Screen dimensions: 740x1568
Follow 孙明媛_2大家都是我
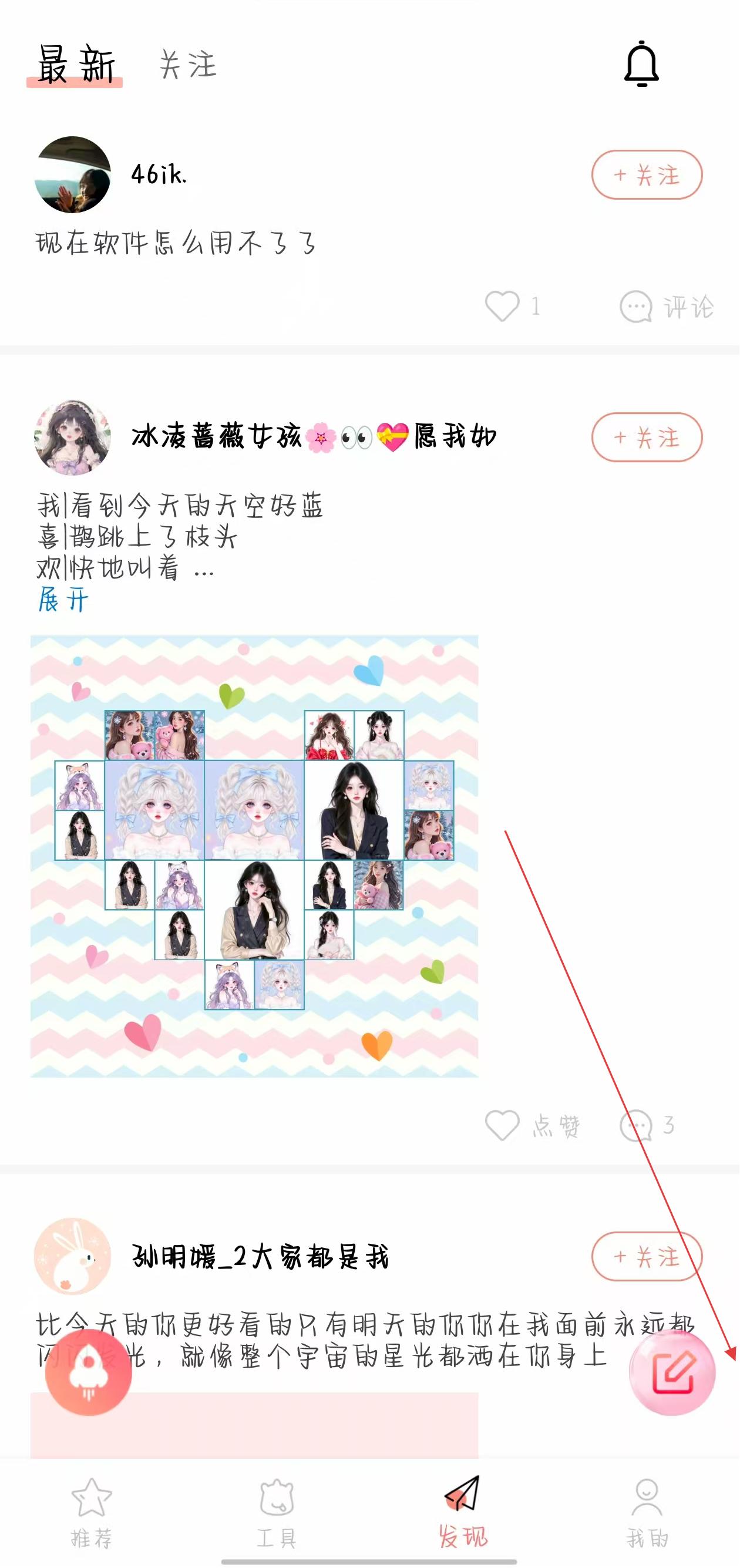(x=646, y=1256)
